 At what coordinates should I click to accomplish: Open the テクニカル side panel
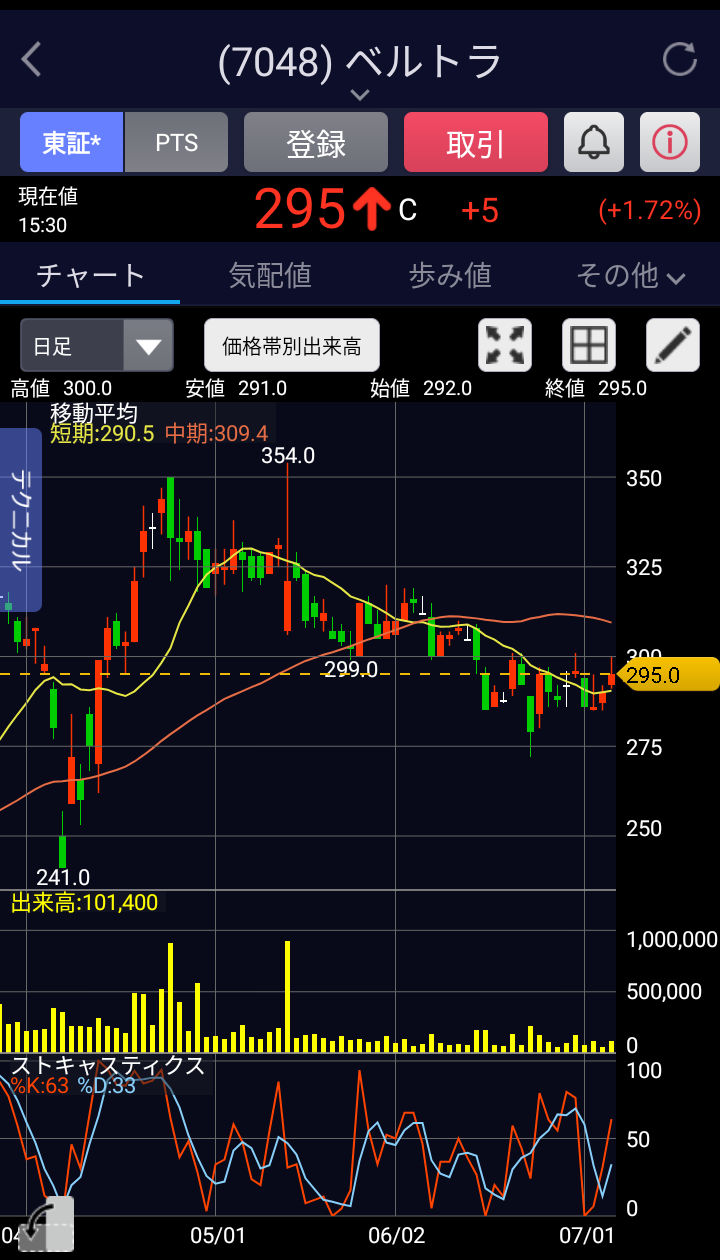click(x=20, y=520)
